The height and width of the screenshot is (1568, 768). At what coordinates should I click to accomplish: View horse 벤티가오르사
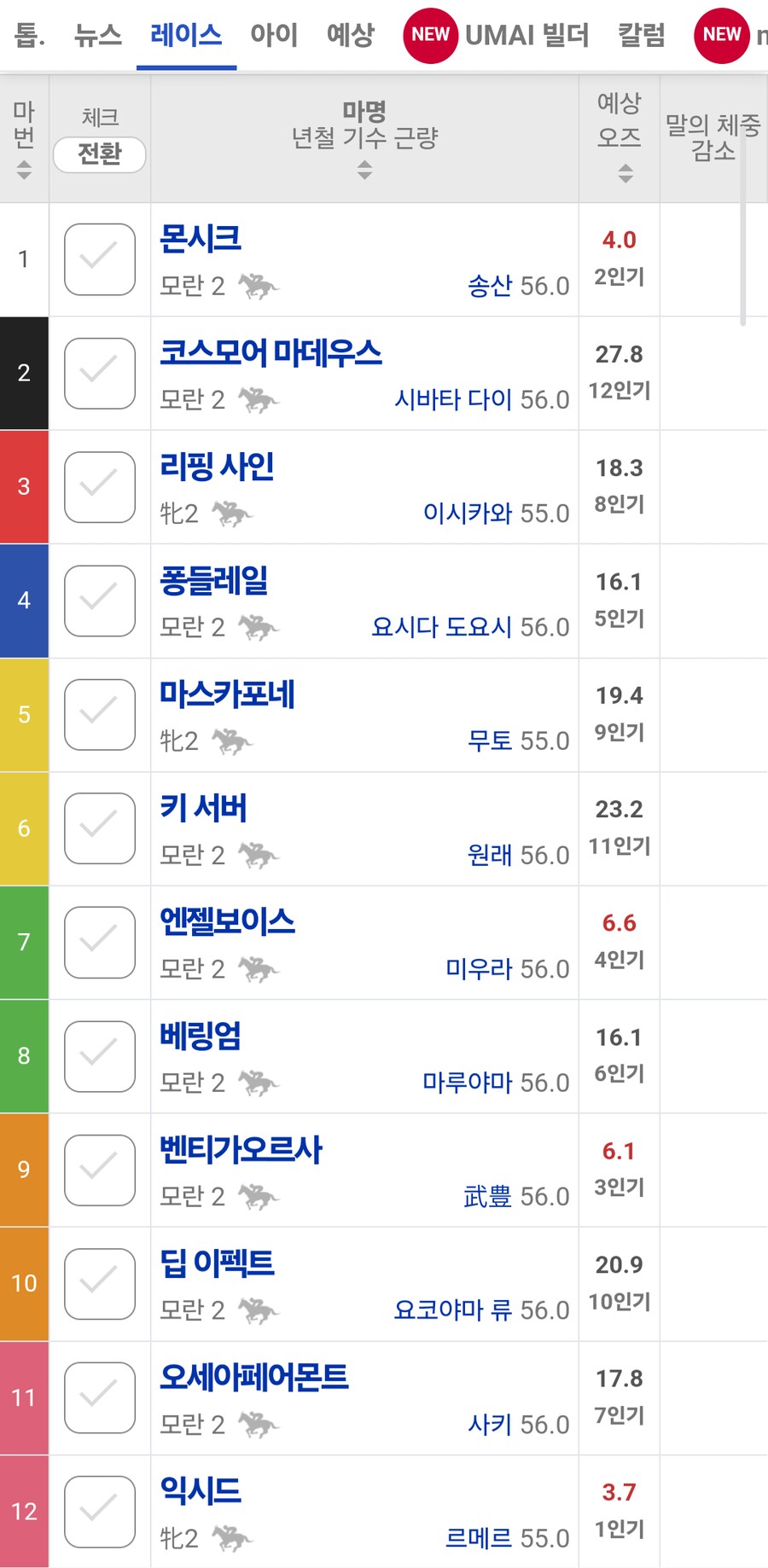[241, 1150]
